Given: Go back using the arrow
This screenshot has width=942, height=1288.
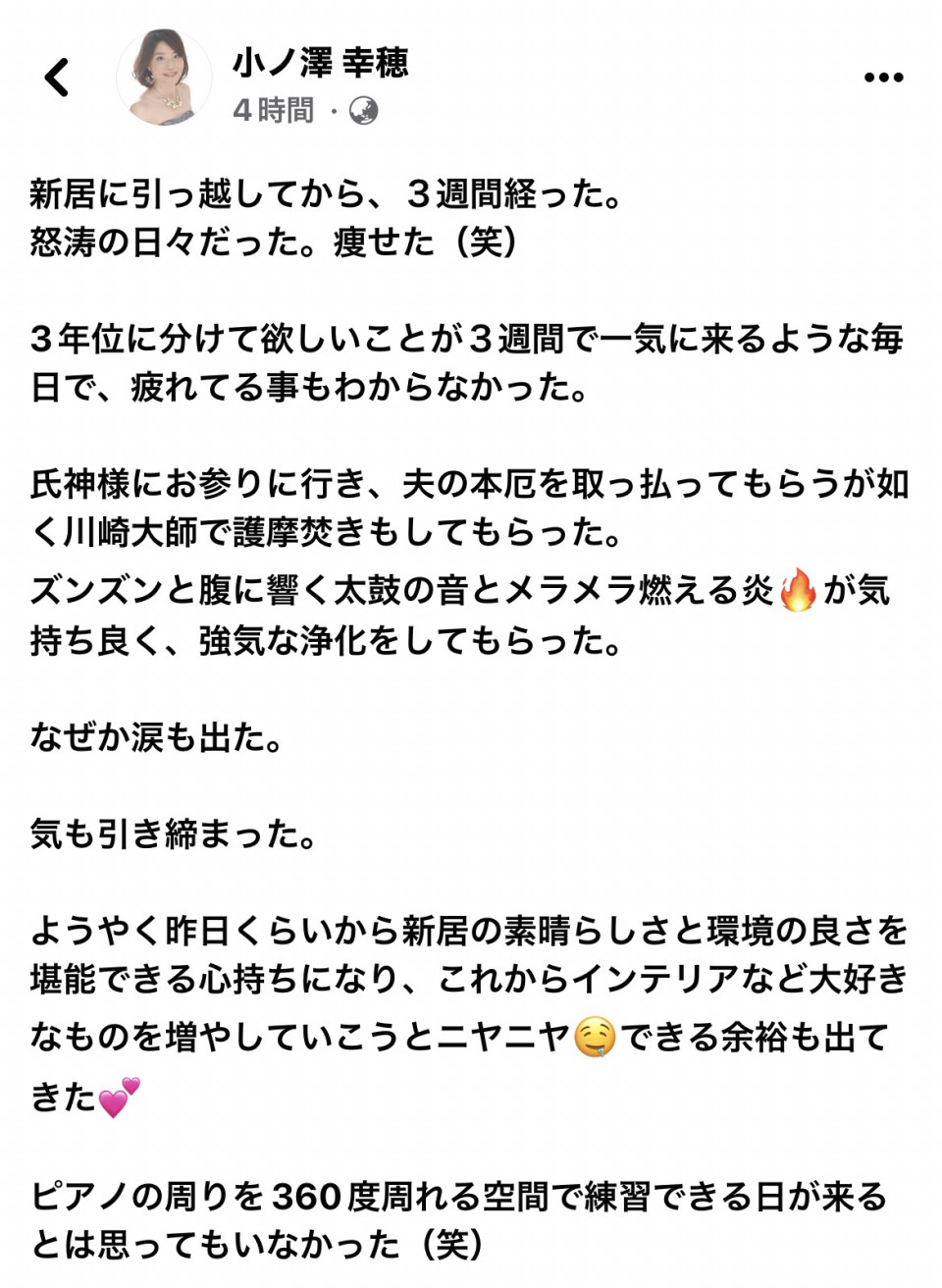Looking at the screenshot, I should pos(58,78).
